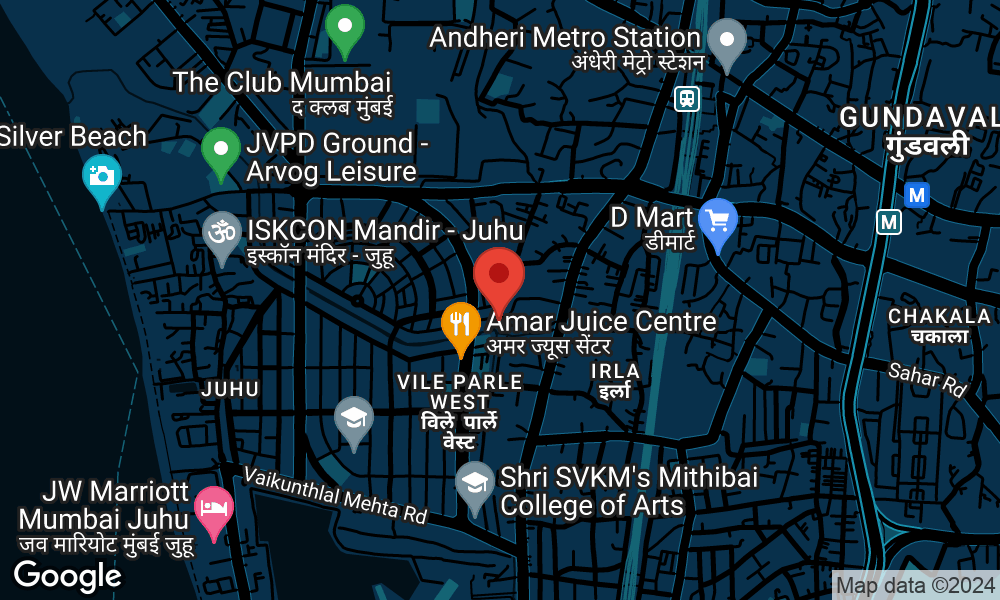Select the JW Marriott Mumbai Juhu hotel pin
This screenshot has width=1000, height=600.
tap(213, 508)
